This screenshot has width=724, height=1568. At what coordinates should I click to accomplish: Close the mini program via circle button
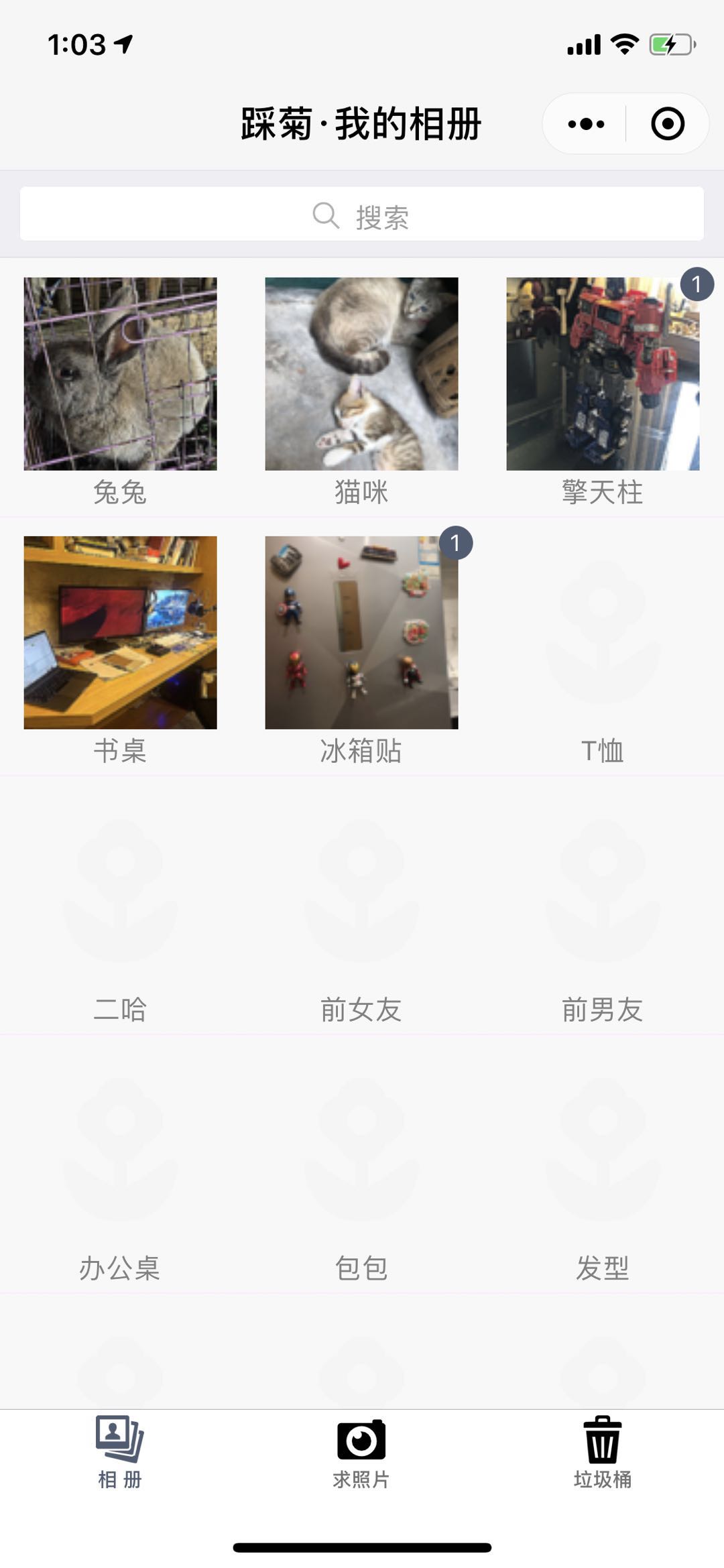coord(668,124)
